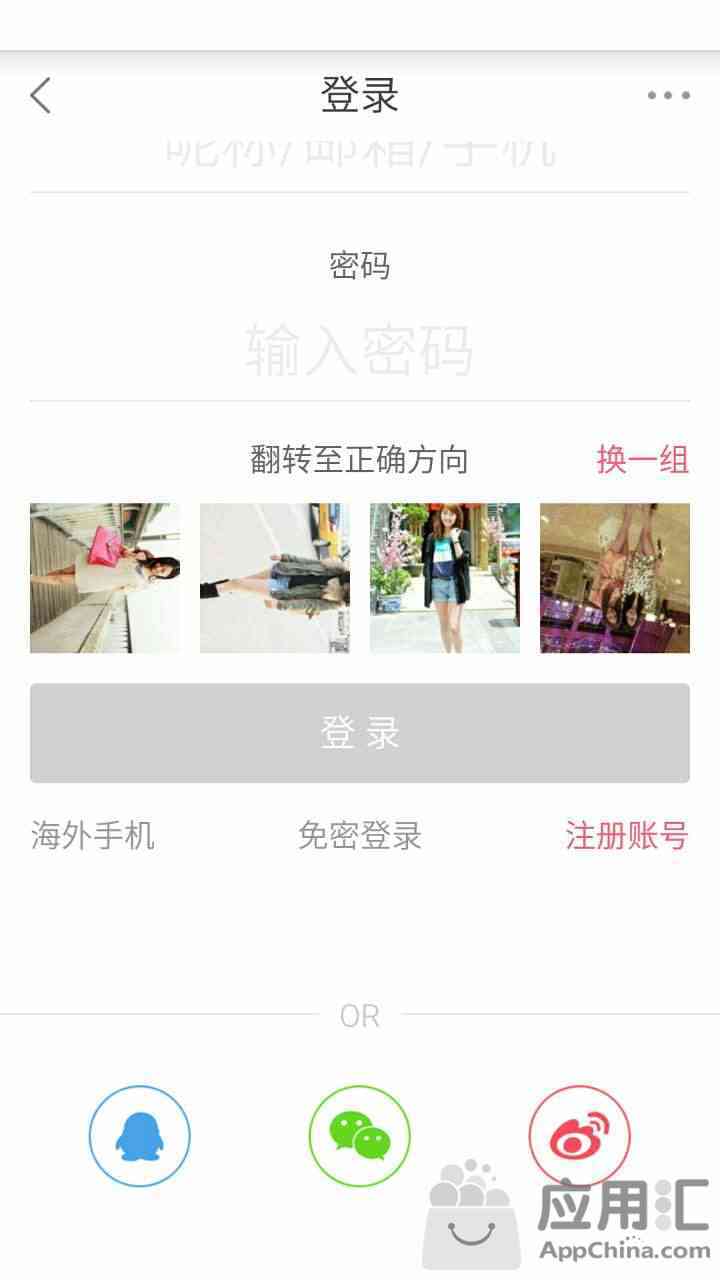The width and height of the screenshot is (720, 1280).
Task: Open the three-dot overflow menu
Action: coord(668,96)
